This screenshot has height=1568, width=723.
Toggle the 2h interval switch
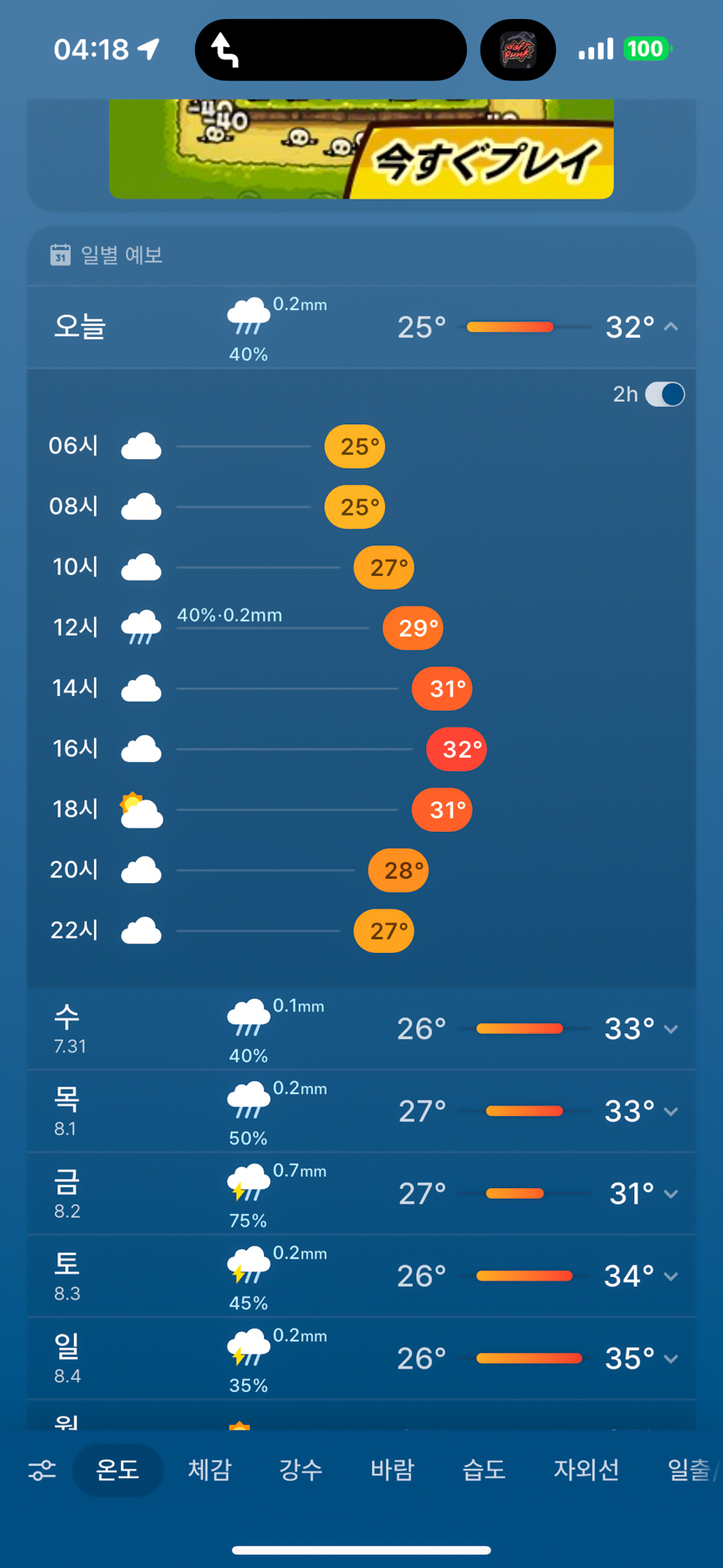point(666,395)
